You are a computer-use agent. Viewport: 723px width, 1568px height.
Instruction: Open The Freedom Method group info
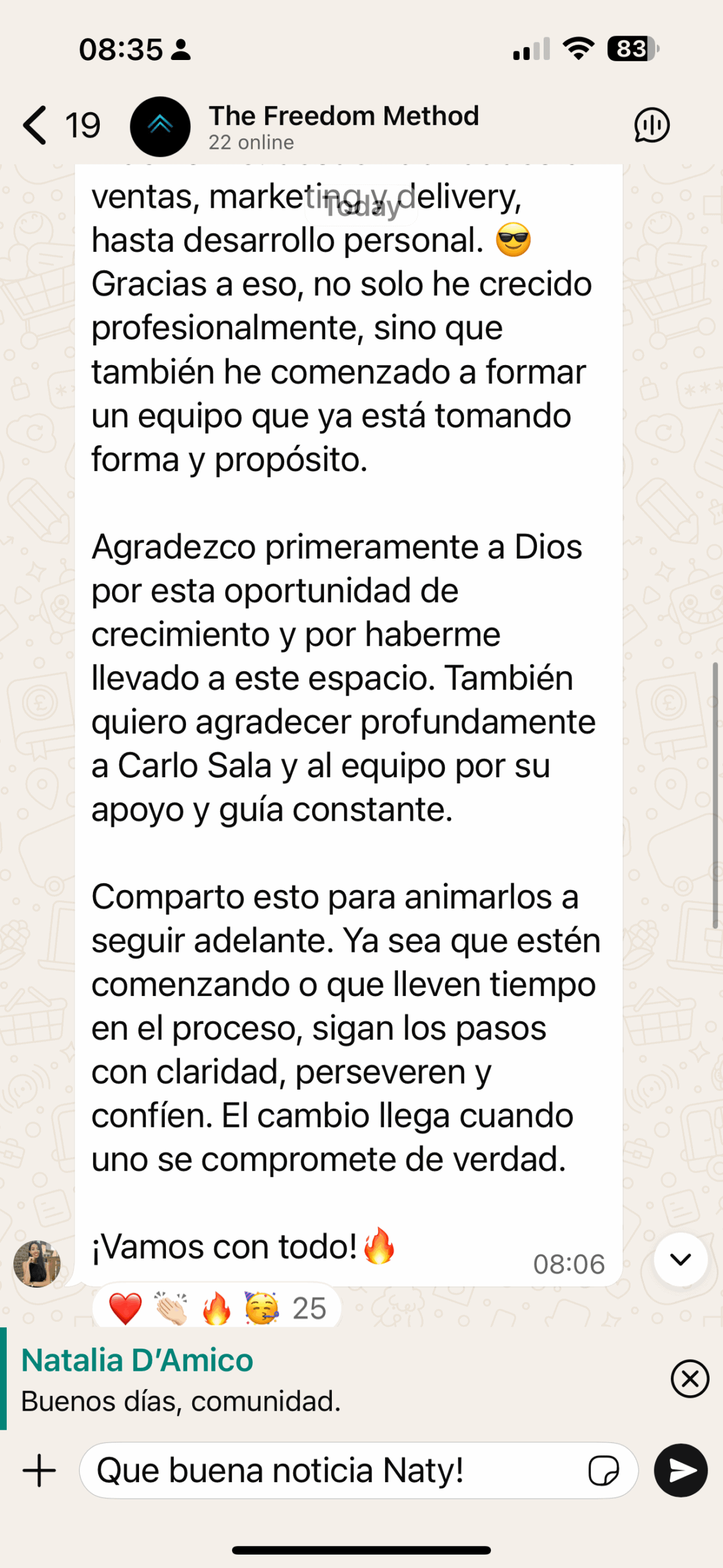click(343, 126)
